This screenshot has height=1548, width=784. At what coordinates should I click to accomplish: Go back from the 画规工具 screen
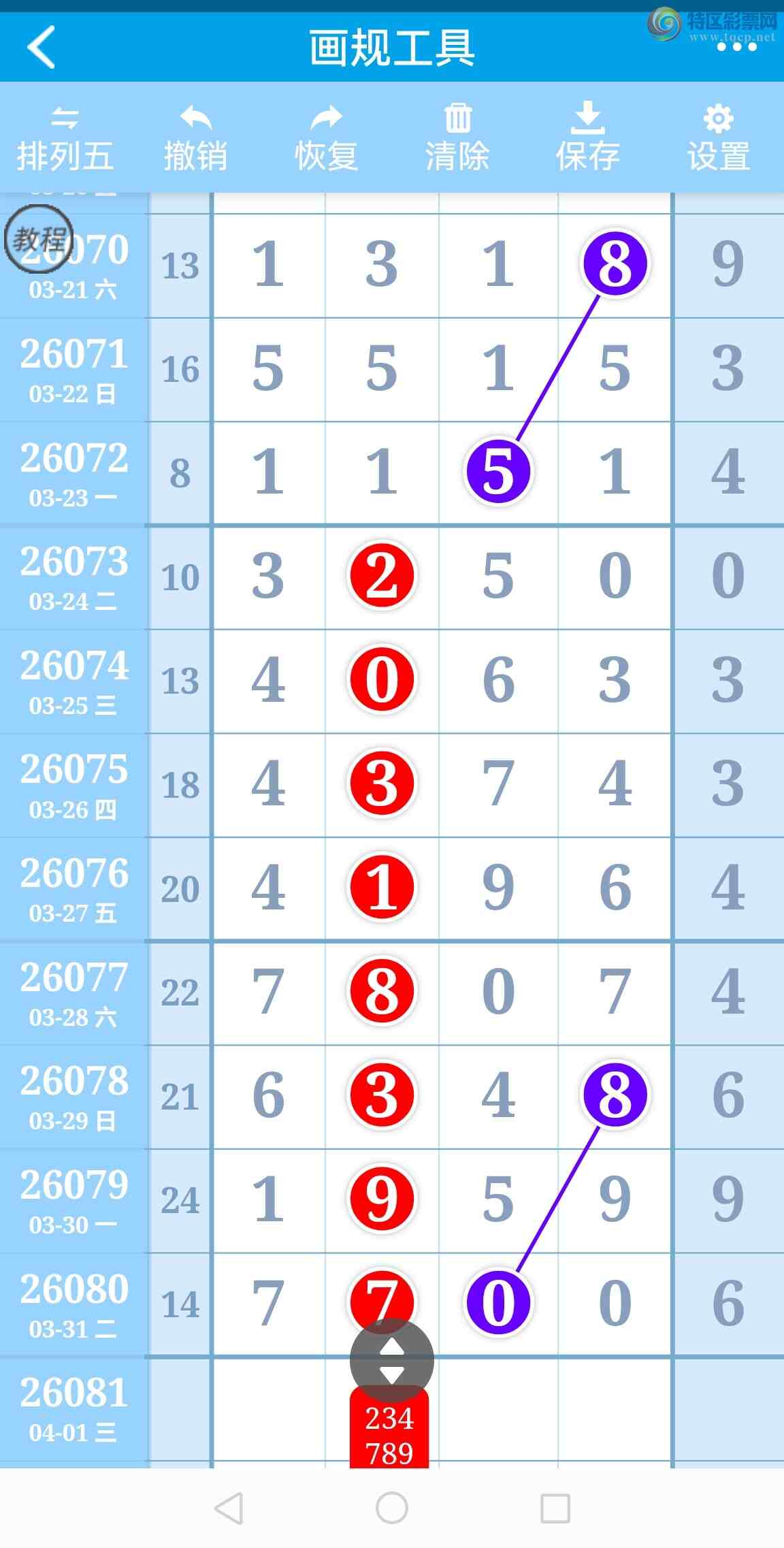(42, 47)
